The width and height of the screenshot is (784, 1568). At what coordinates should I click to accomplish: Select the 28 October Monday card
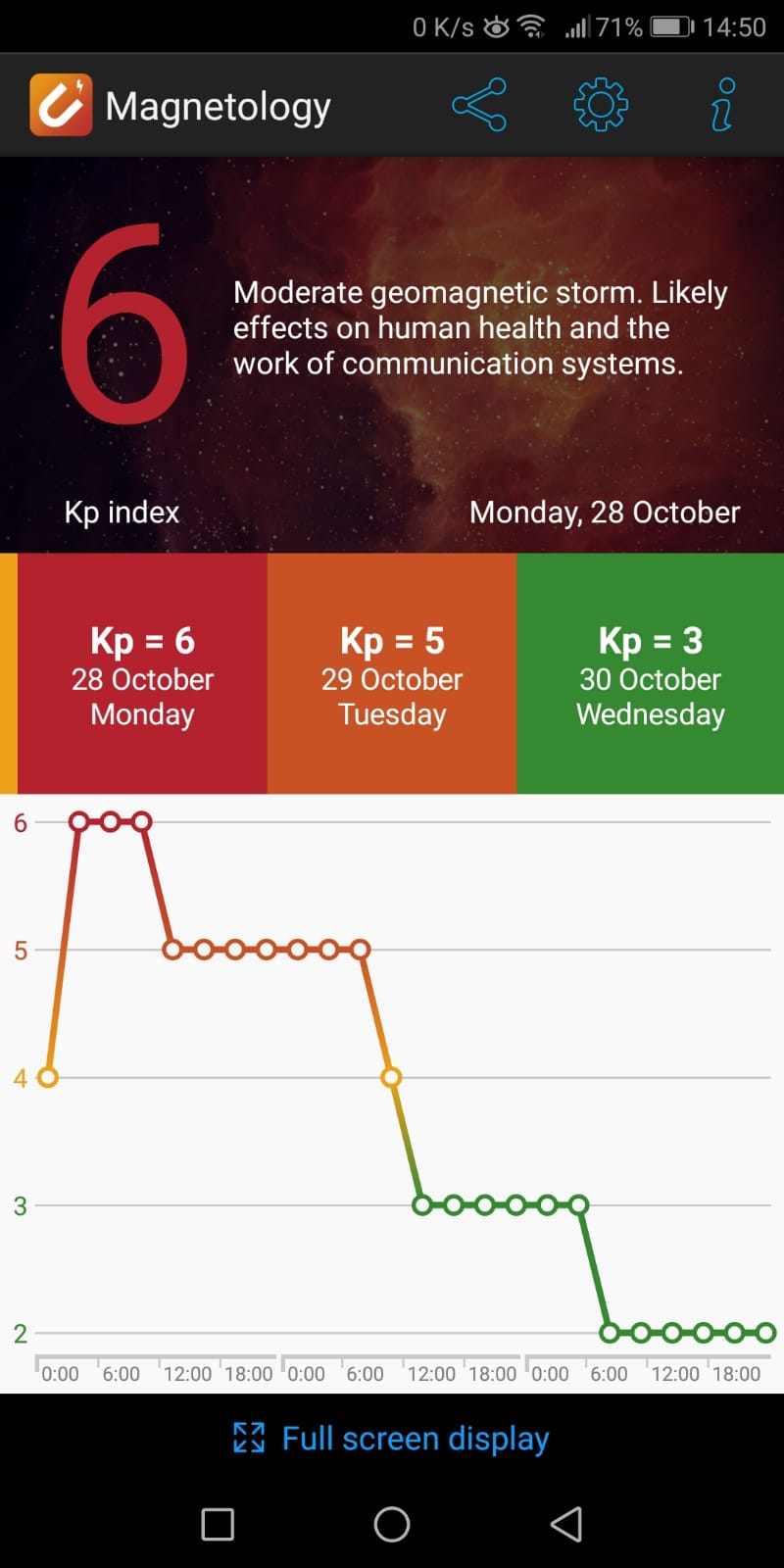point(142,673)
